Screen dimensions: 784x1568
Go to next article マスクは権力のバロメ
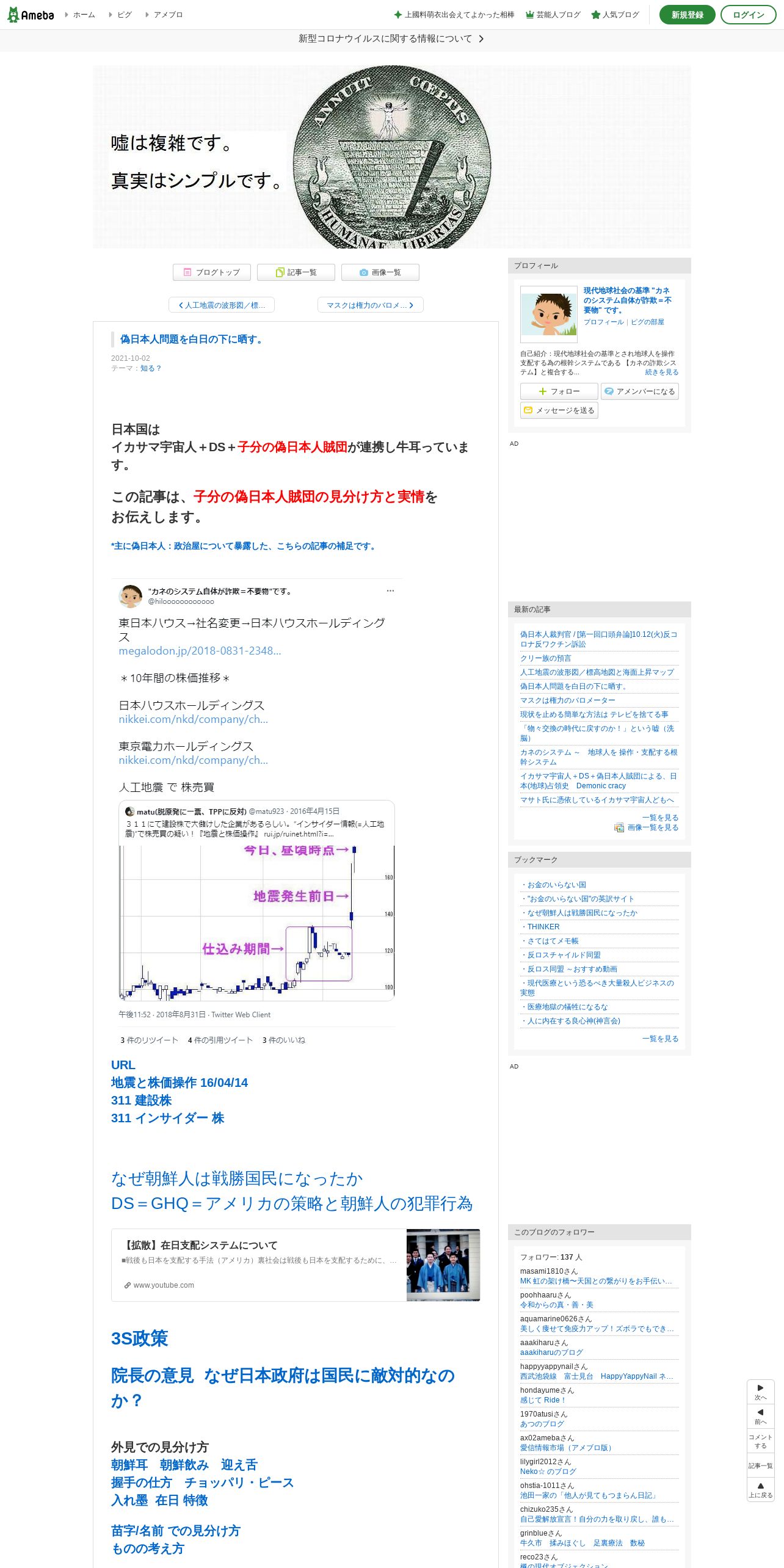pyautogui.click(x=371, y=305)
